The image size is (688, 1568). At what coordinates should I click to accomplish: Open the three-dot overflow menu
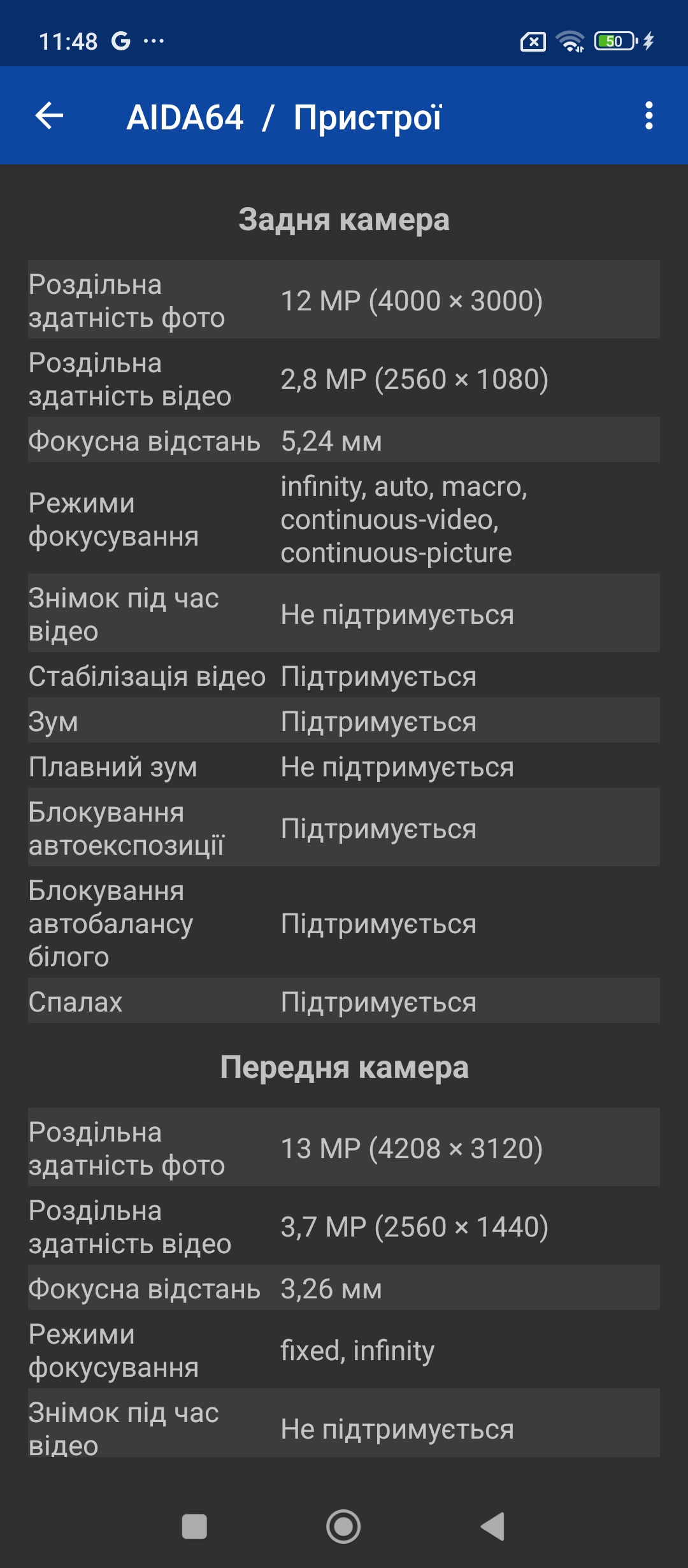pos(649,116)
